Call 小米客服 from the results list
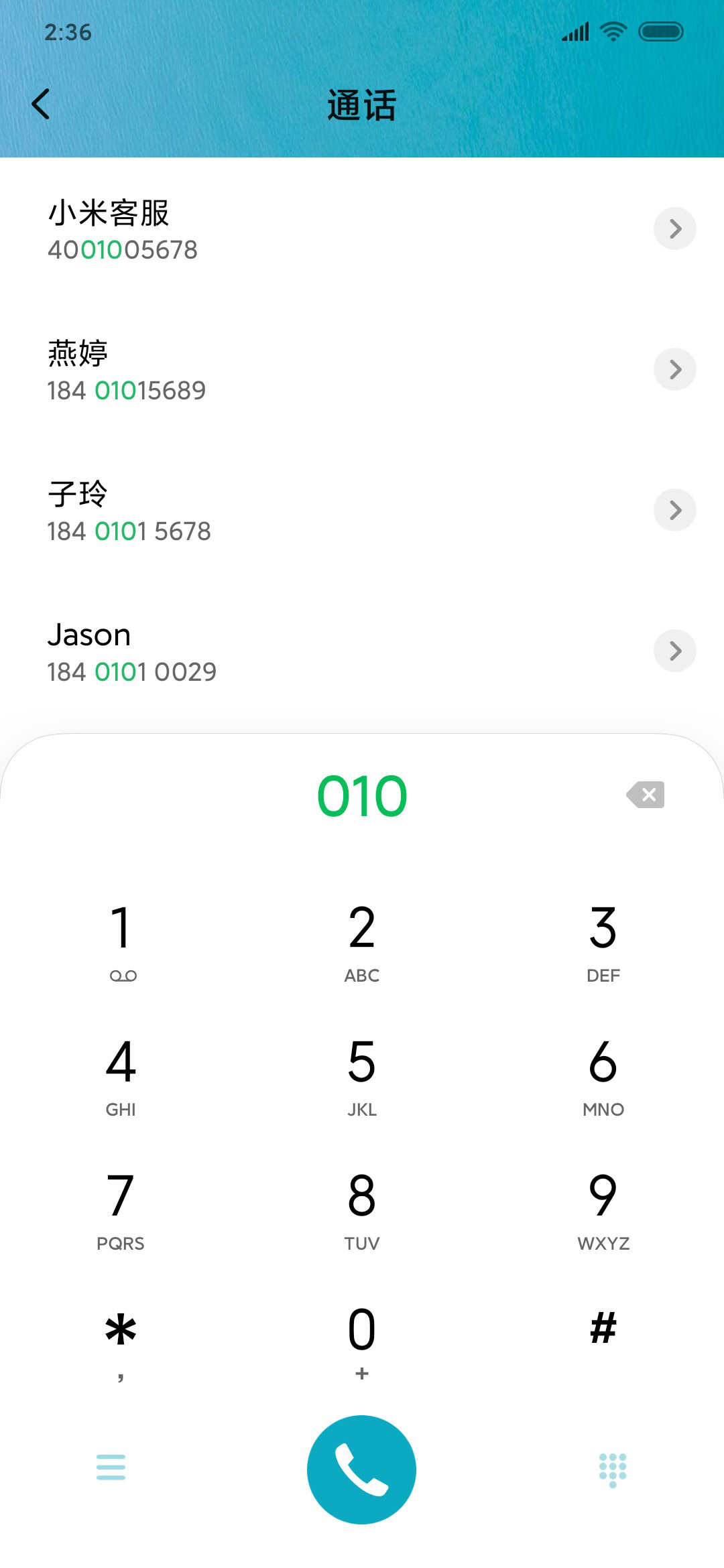724x1568 pixels. click(x=362, y=229)
